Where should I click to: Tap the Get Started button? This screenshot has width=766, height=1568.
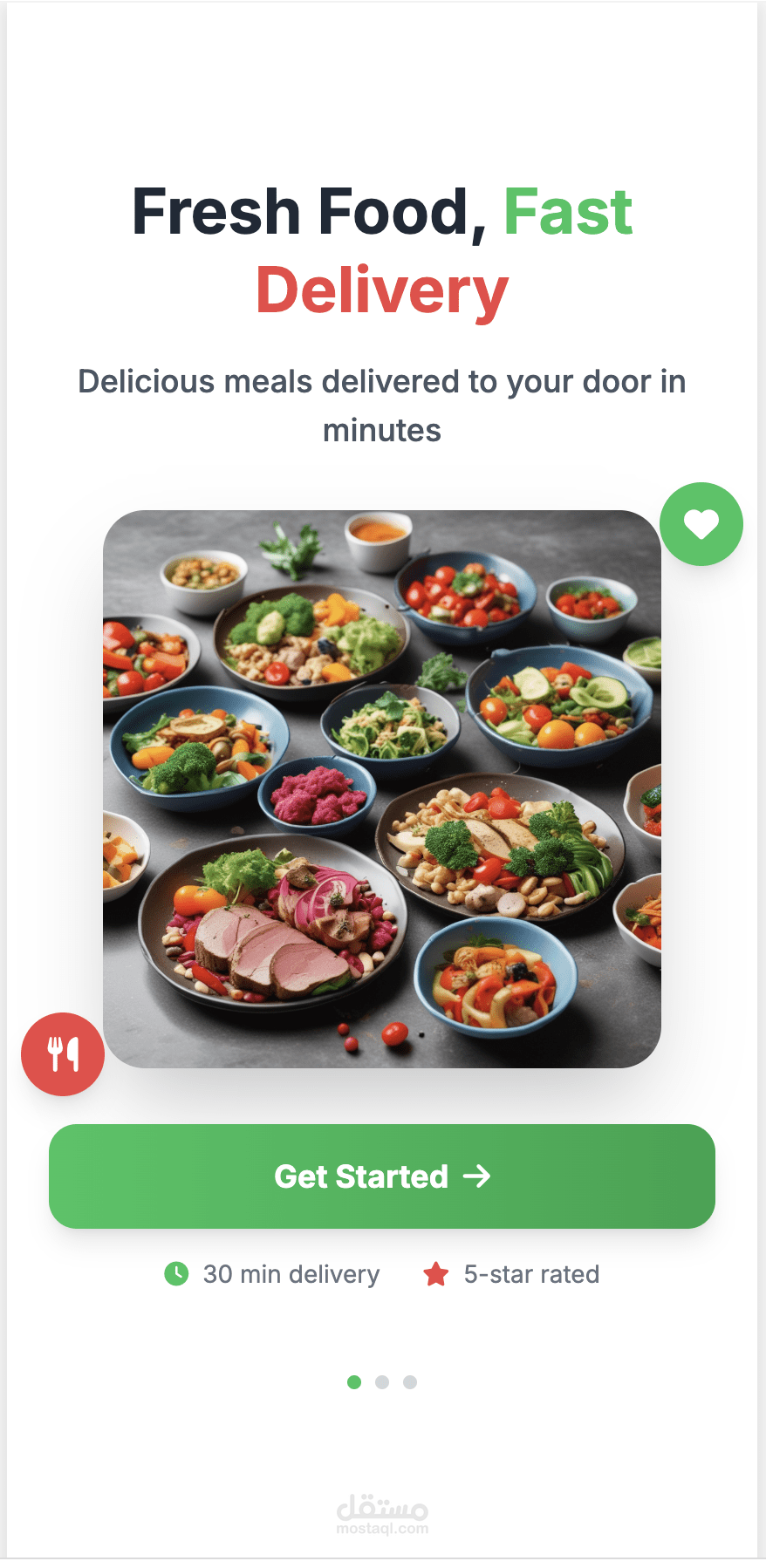point(382,1176)
